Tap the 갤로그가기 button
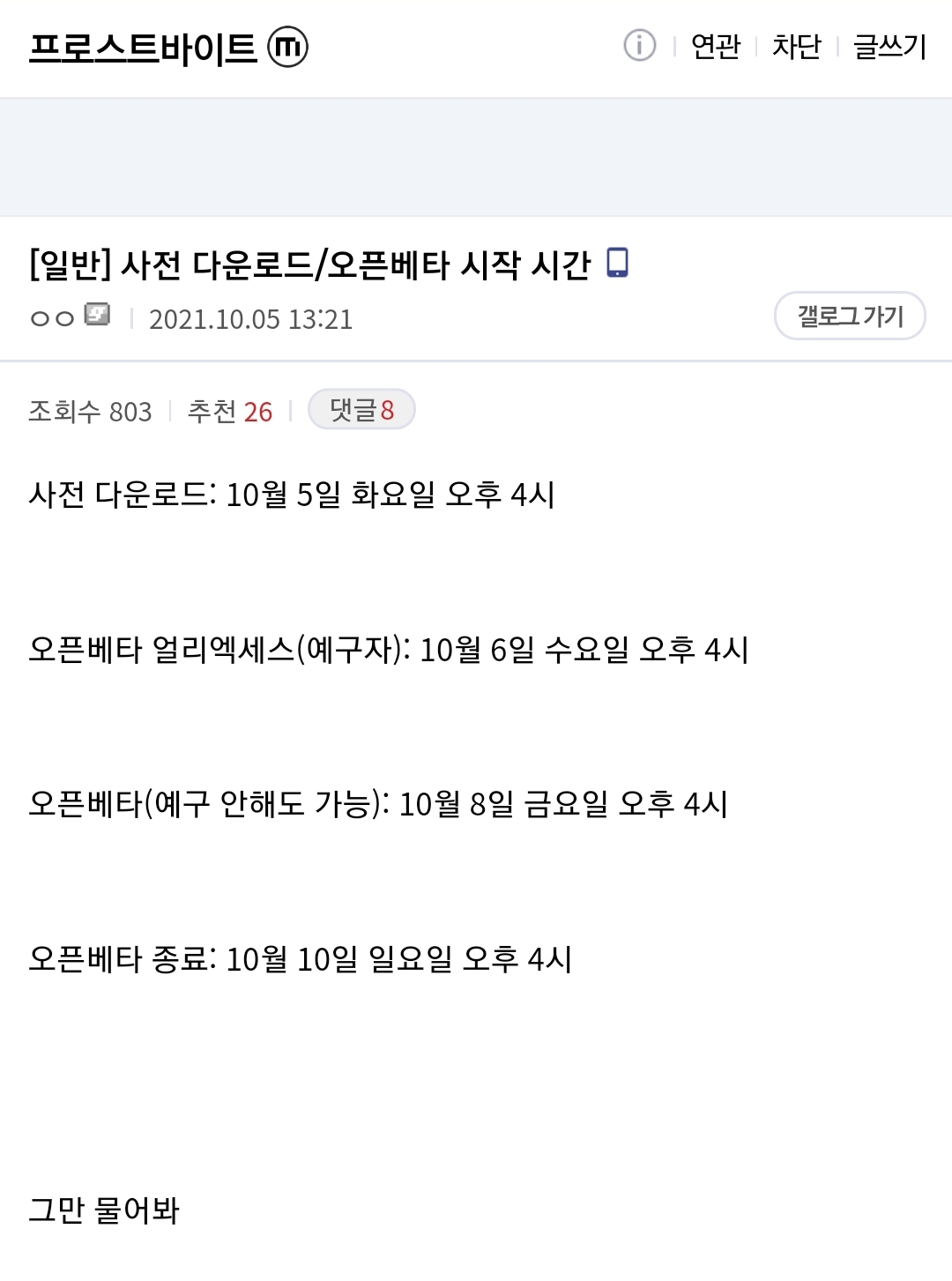952x1281 pixels. click(849, 316)
